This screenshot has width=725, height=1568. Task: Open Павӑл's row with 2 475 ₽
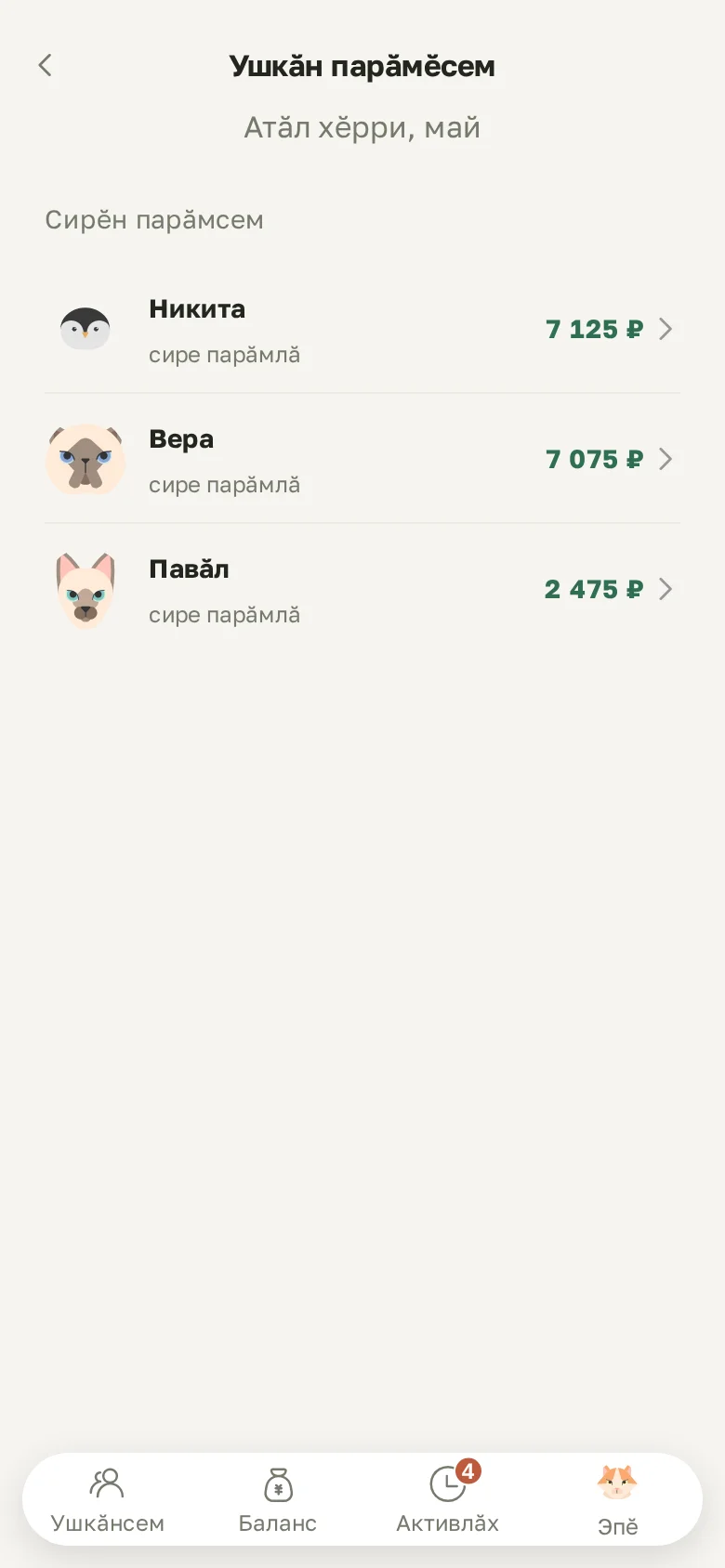tap(362, 589)
